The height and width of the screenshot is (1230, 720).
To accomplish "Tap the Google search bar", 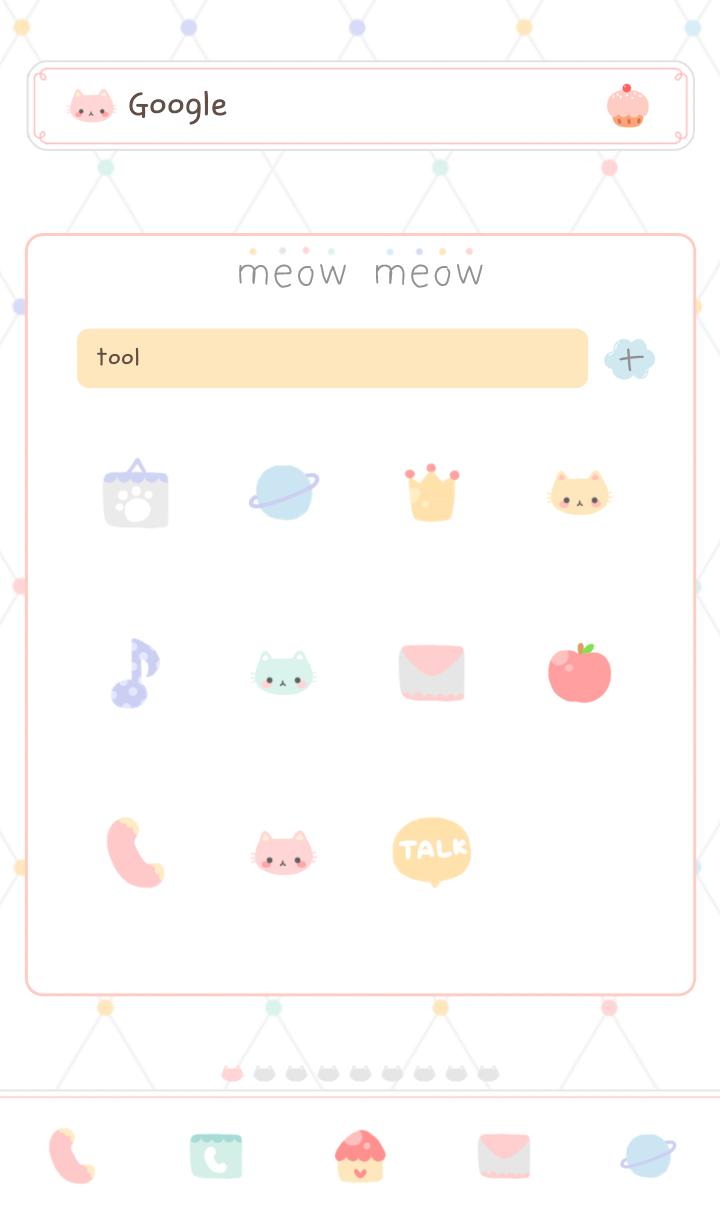I will (340, 106).
